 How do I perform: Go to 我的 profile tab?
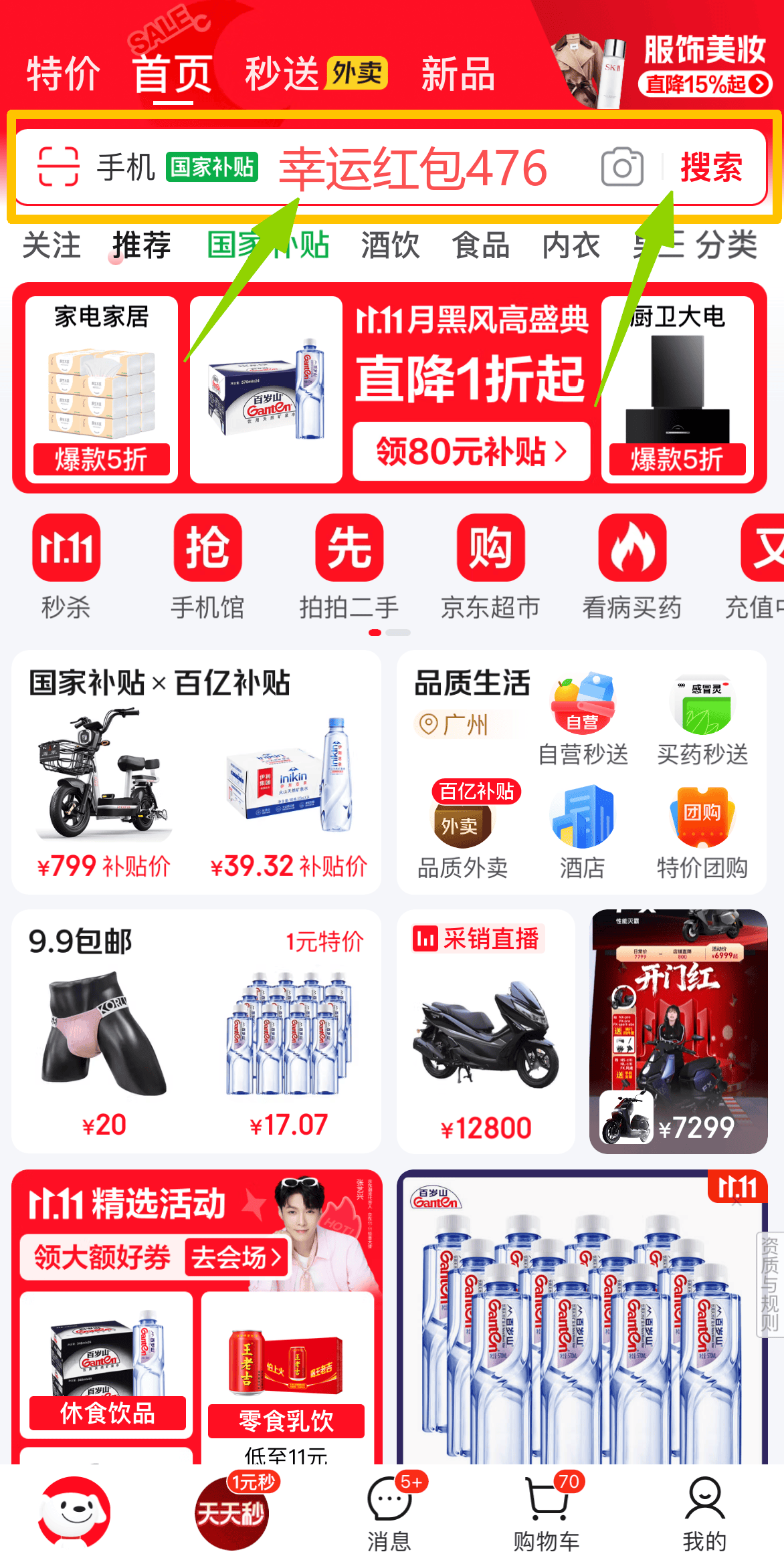[x=704, y=1514]
